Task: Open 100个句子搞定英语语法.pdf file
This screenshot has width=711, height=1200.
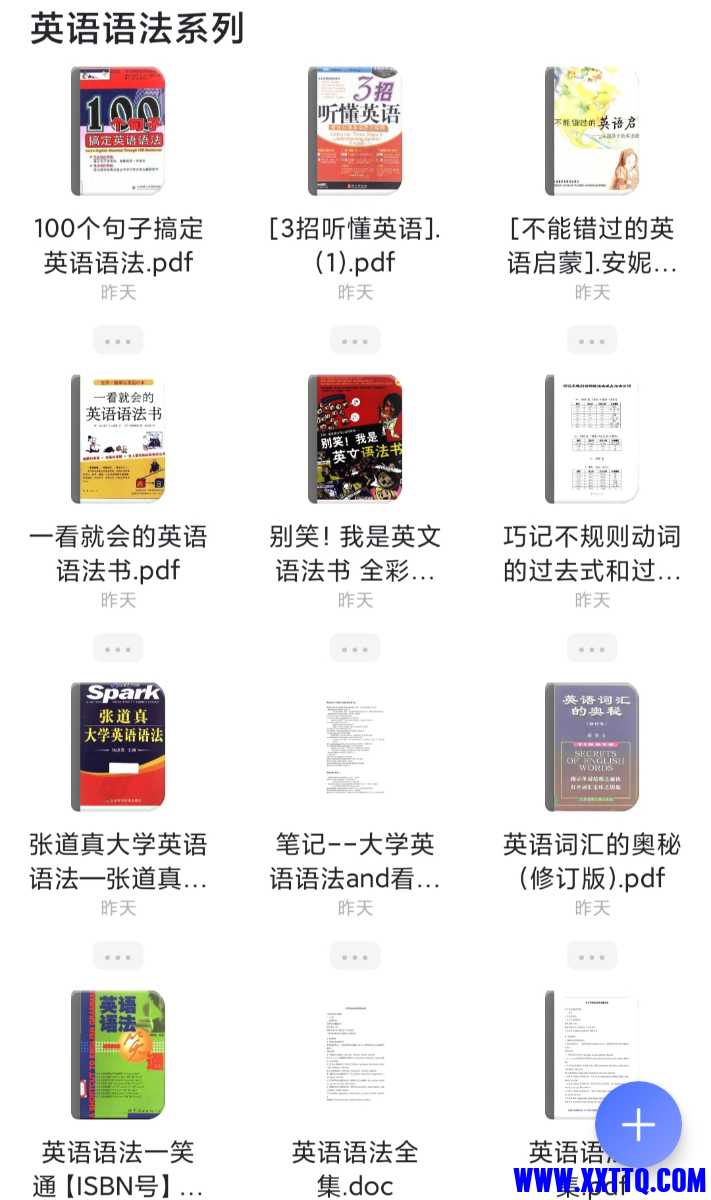Action: (x=118, y=132)
